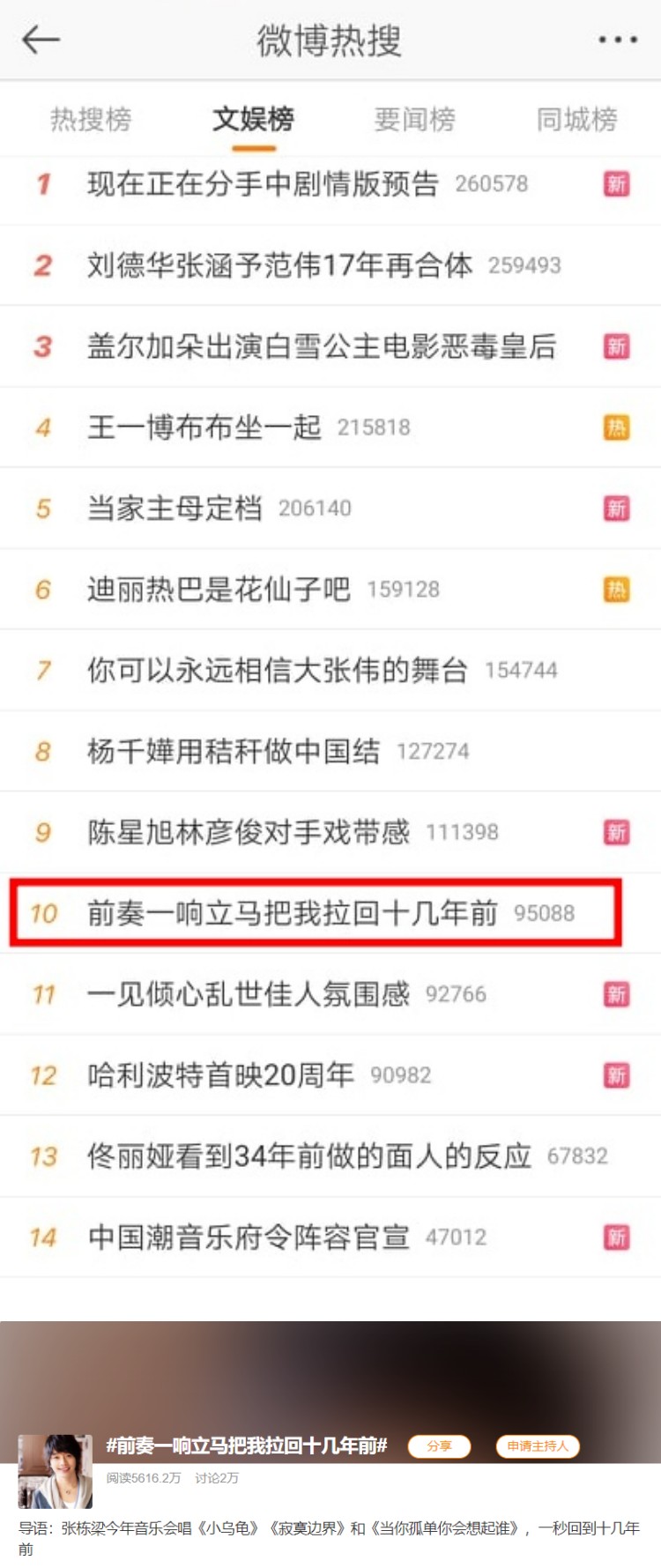The width and height of the screenshot is (661, 1568).
Task: Open 陈星旭林彦俊对手戏带感 topic
Action: [248, 833]
